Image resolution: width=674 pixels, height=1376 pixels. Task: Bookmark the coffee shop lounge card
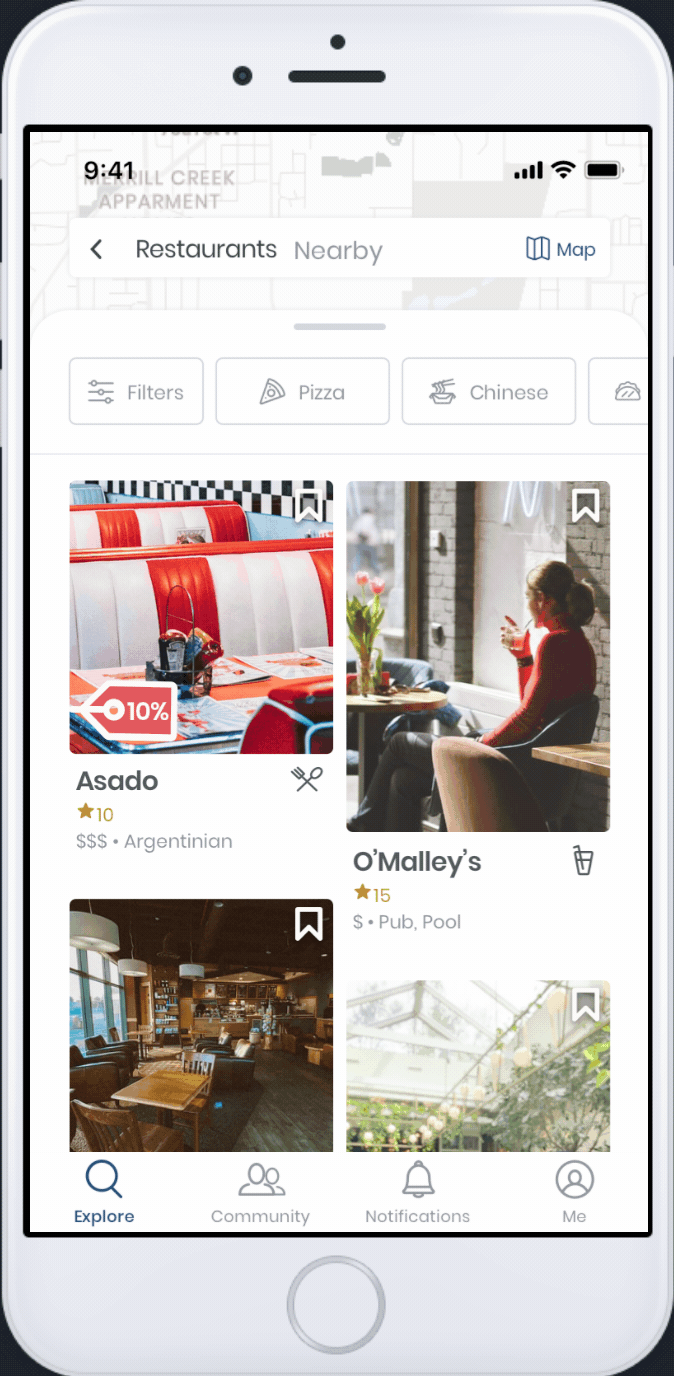[309, 924]
